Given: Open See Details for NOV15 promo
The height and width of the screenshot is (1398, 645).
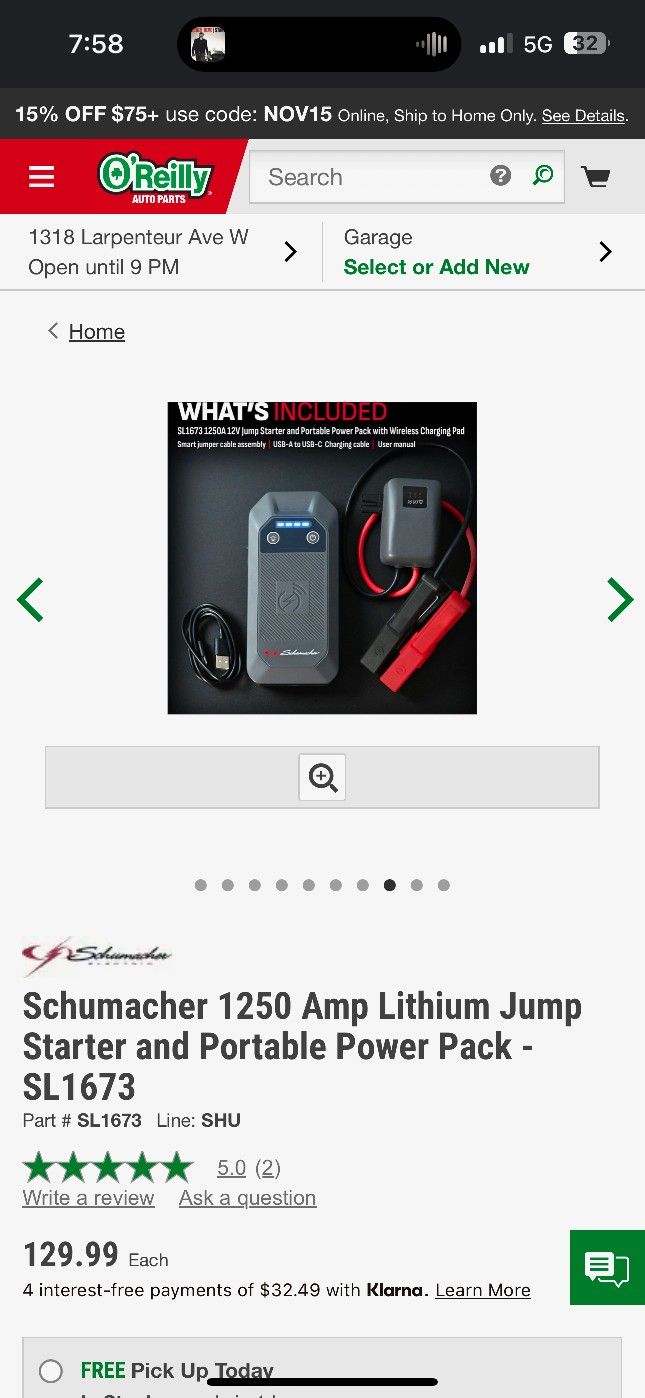Looking at the screenshot, I should coord(583,116).
